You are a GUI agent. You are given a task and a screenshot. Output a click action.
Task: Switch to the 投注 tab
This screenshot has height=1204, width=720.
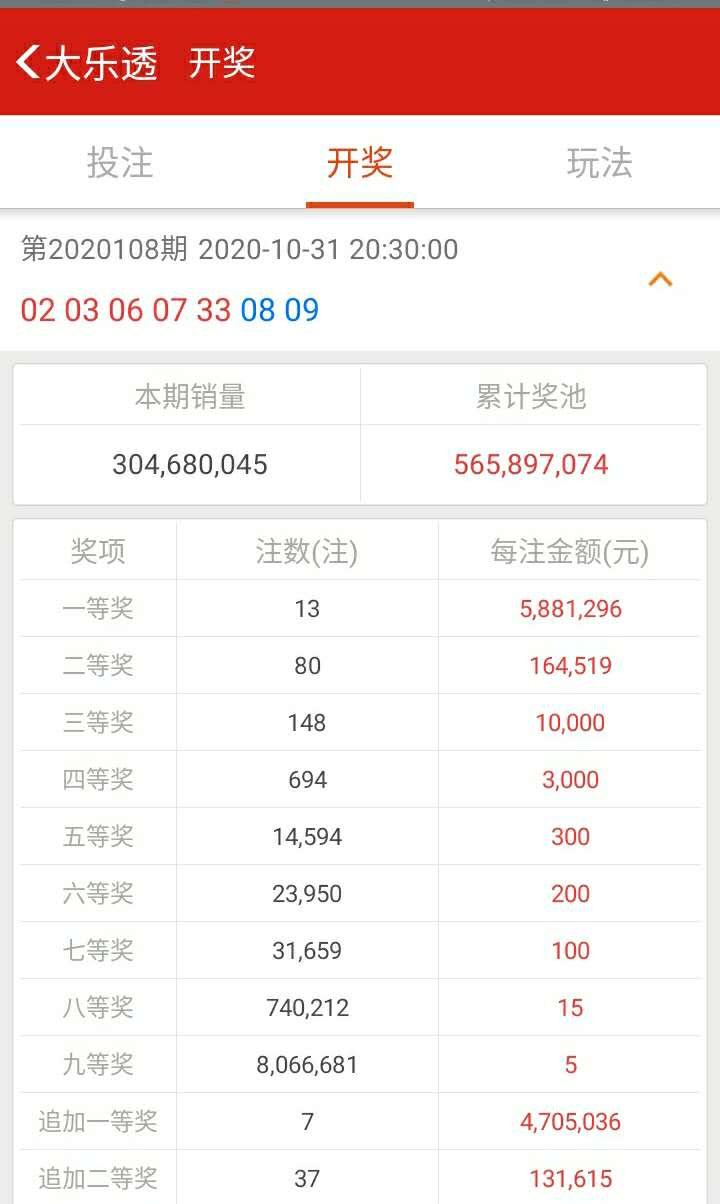pyautogui.click(x=120, y=165)
